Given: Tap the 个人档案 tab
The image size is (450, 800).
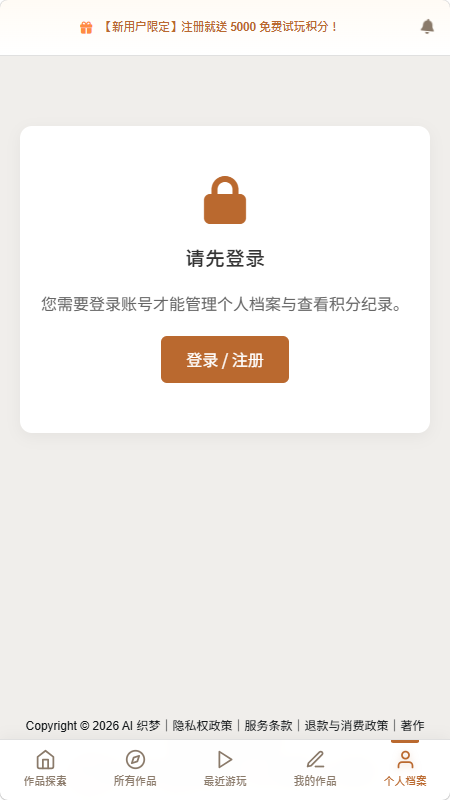Looking at the screenshot, I should [x=405, y=768].
